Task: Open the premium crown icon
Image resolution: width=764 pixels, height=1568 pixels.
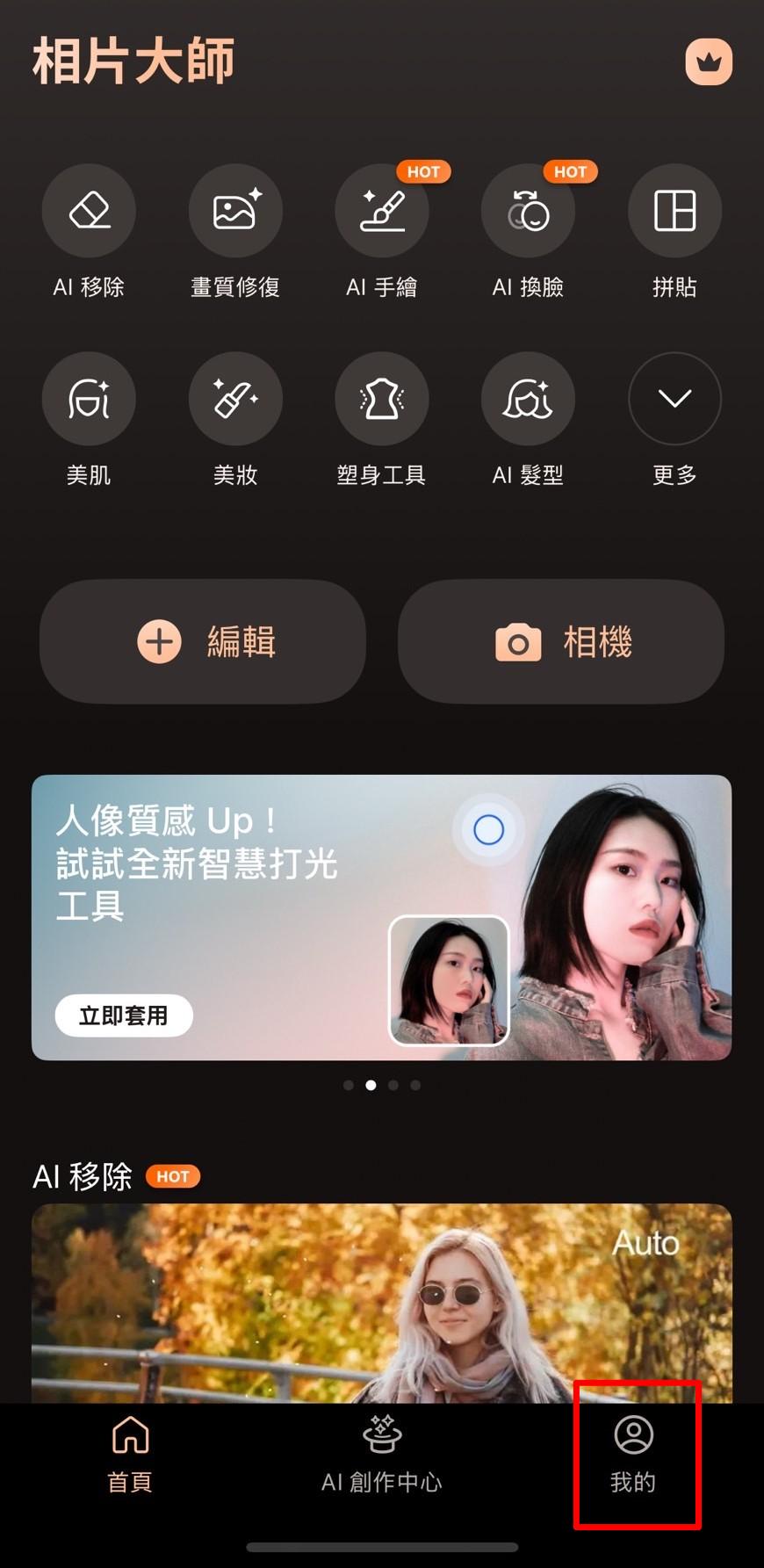Action: 709,62
